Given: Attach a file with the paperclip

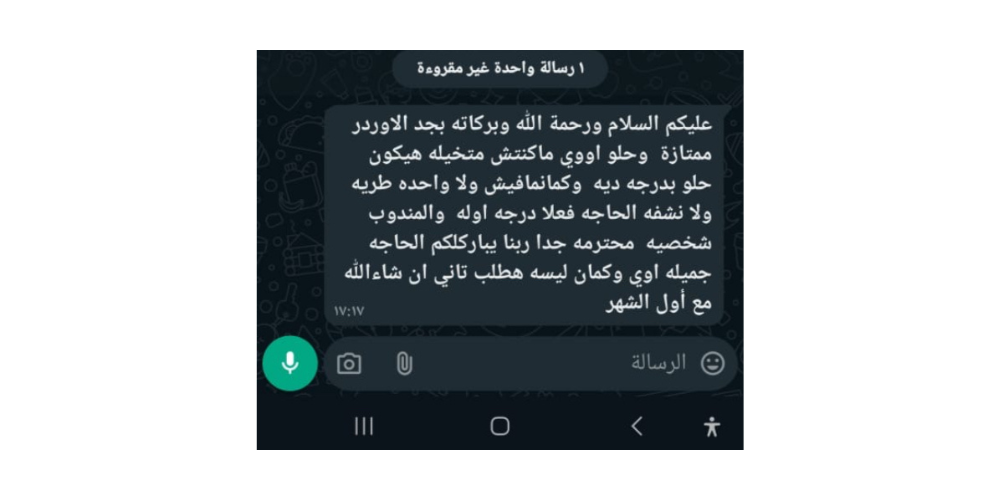Looking at the screenshot, I should [x=404, y=364].
